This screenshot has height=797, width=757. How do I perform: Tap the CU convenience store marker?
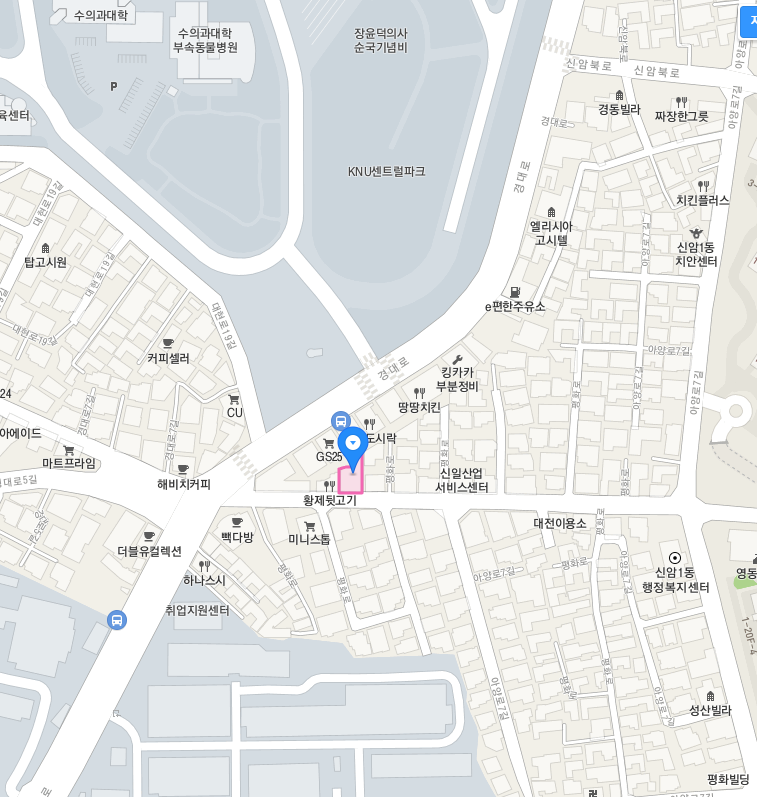pos(234,399)
